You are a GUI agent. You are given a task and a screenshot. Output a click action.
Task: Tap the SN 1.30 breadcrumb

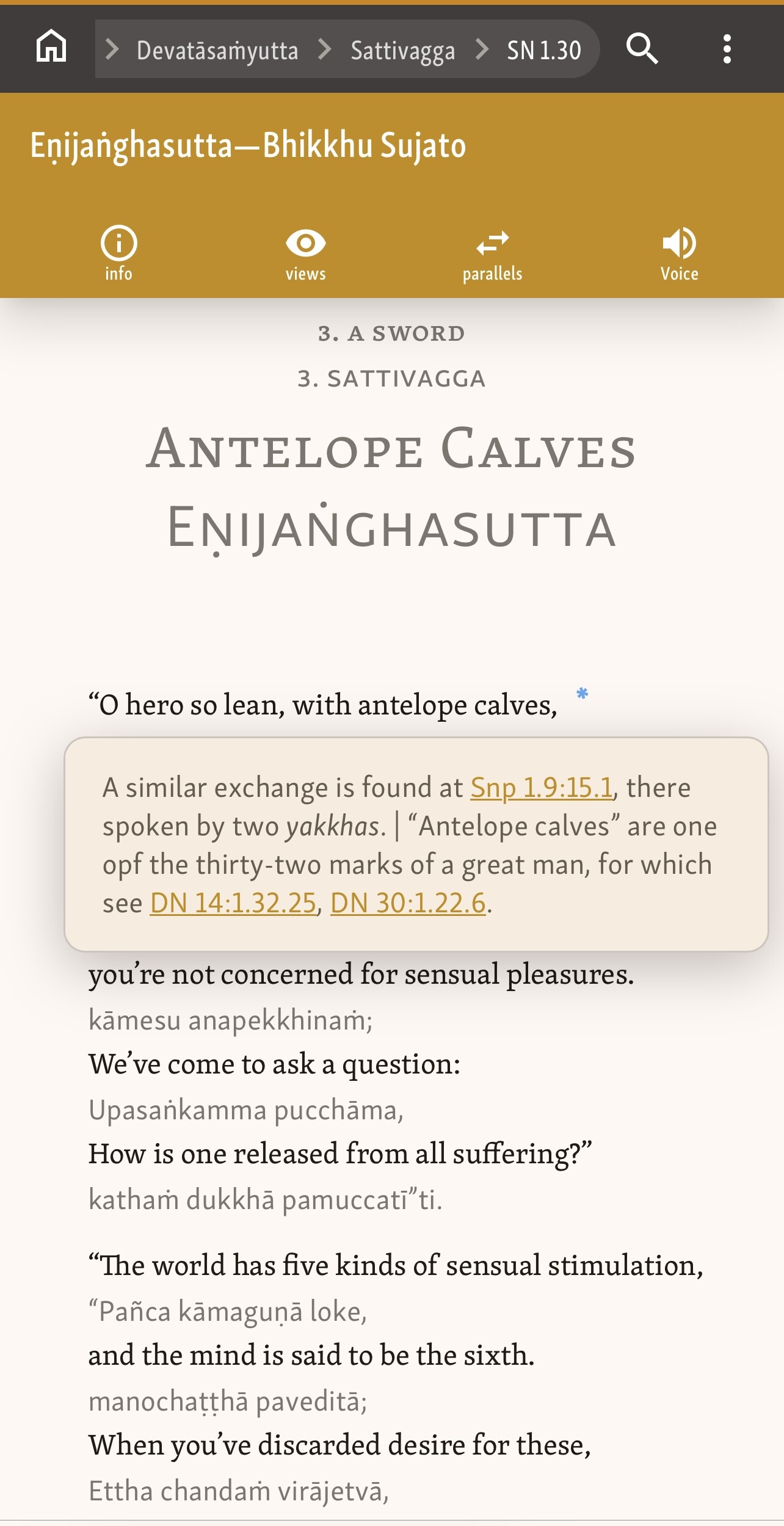(x=543, y=50)
